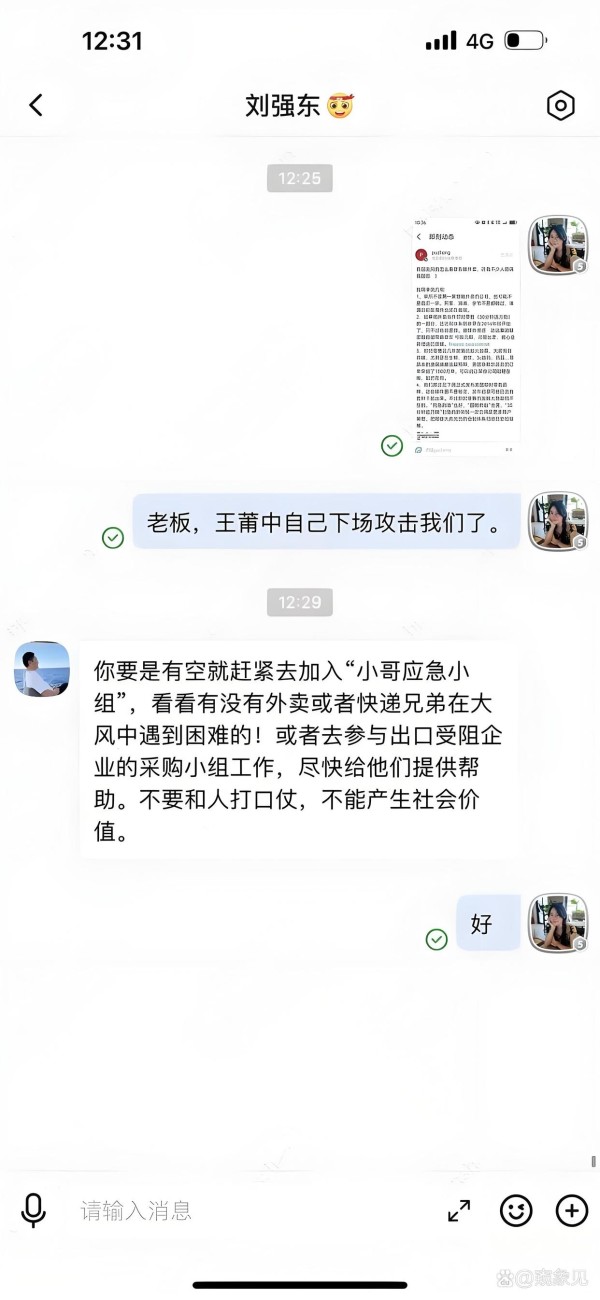The width and height of the screenshot is (600, 1300).
Task: Open the shared screenshot image message
Action: pos(465,337)
